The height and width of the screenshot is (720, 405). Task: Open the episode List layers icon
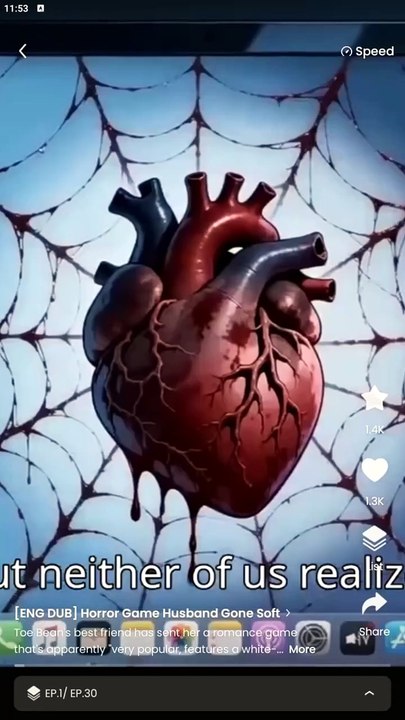pyautogui.click(x=375, y=538)
